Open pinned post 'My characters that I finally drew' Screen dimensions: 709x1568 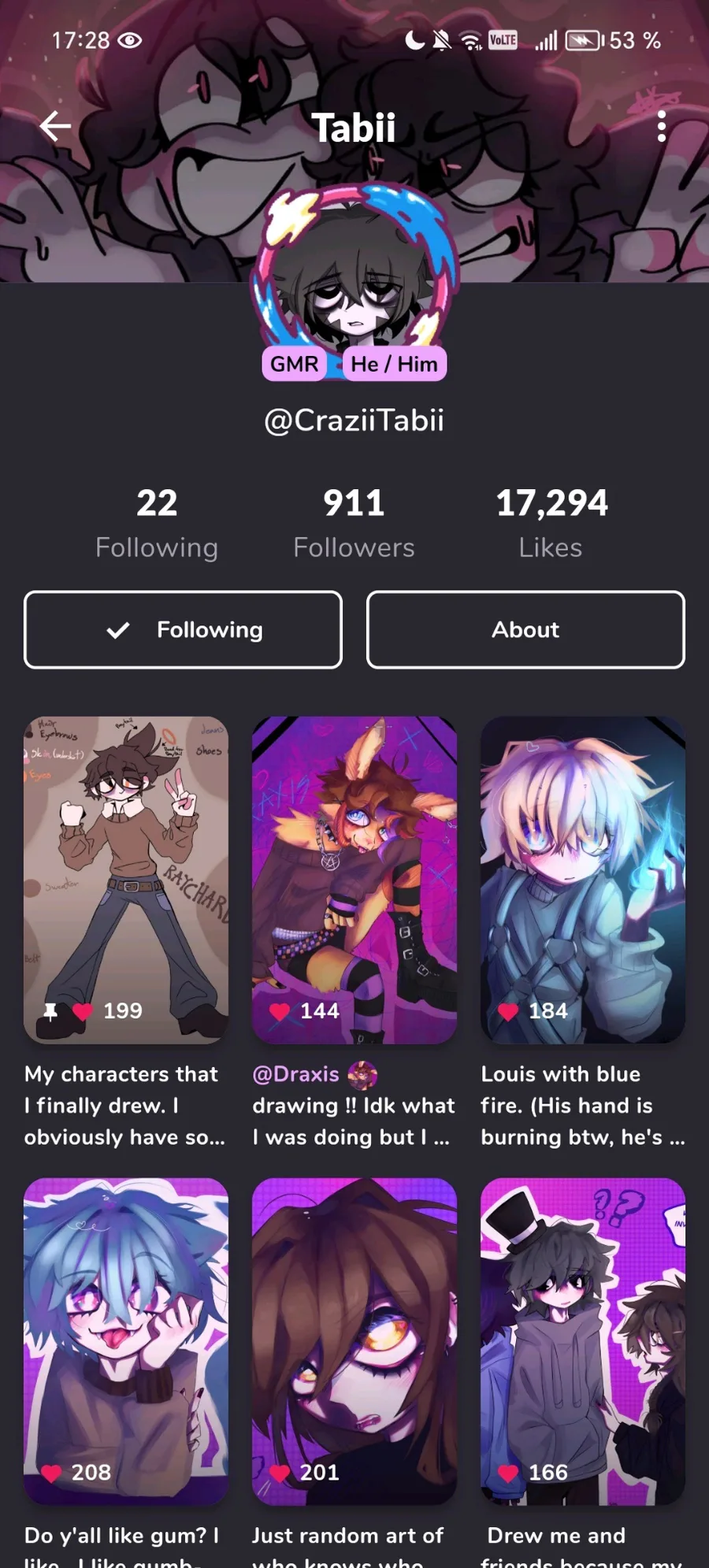(x=126, y=879)
